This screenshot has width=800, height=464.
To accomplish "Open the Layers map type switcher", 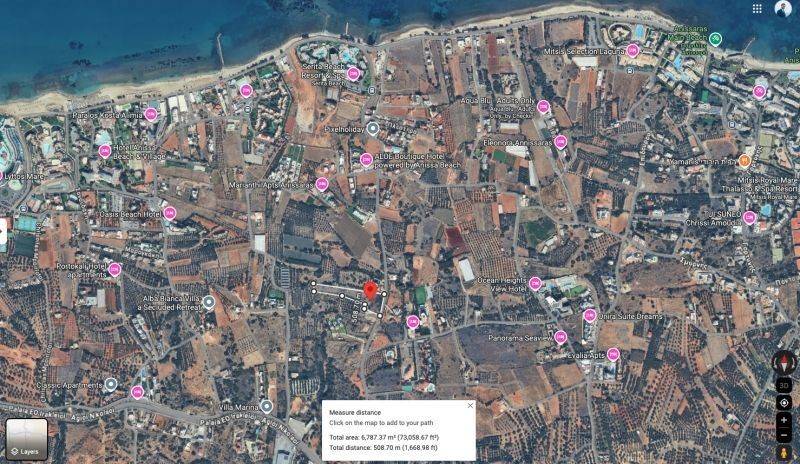I will [26, 439].
